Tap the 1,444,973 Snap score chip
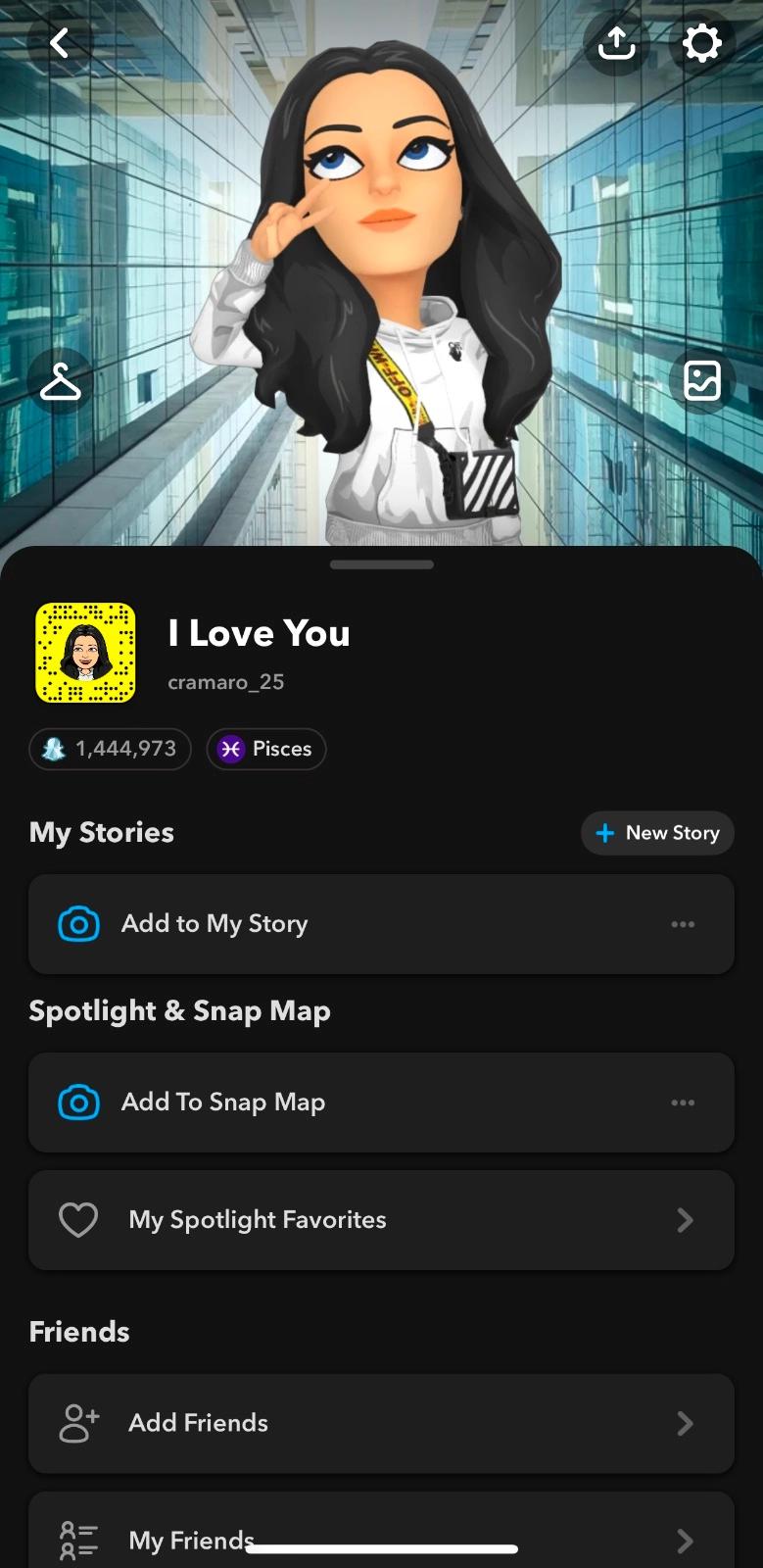This screenshot has height=1568, width=763. pyautogui.click(x=110, y=749)
